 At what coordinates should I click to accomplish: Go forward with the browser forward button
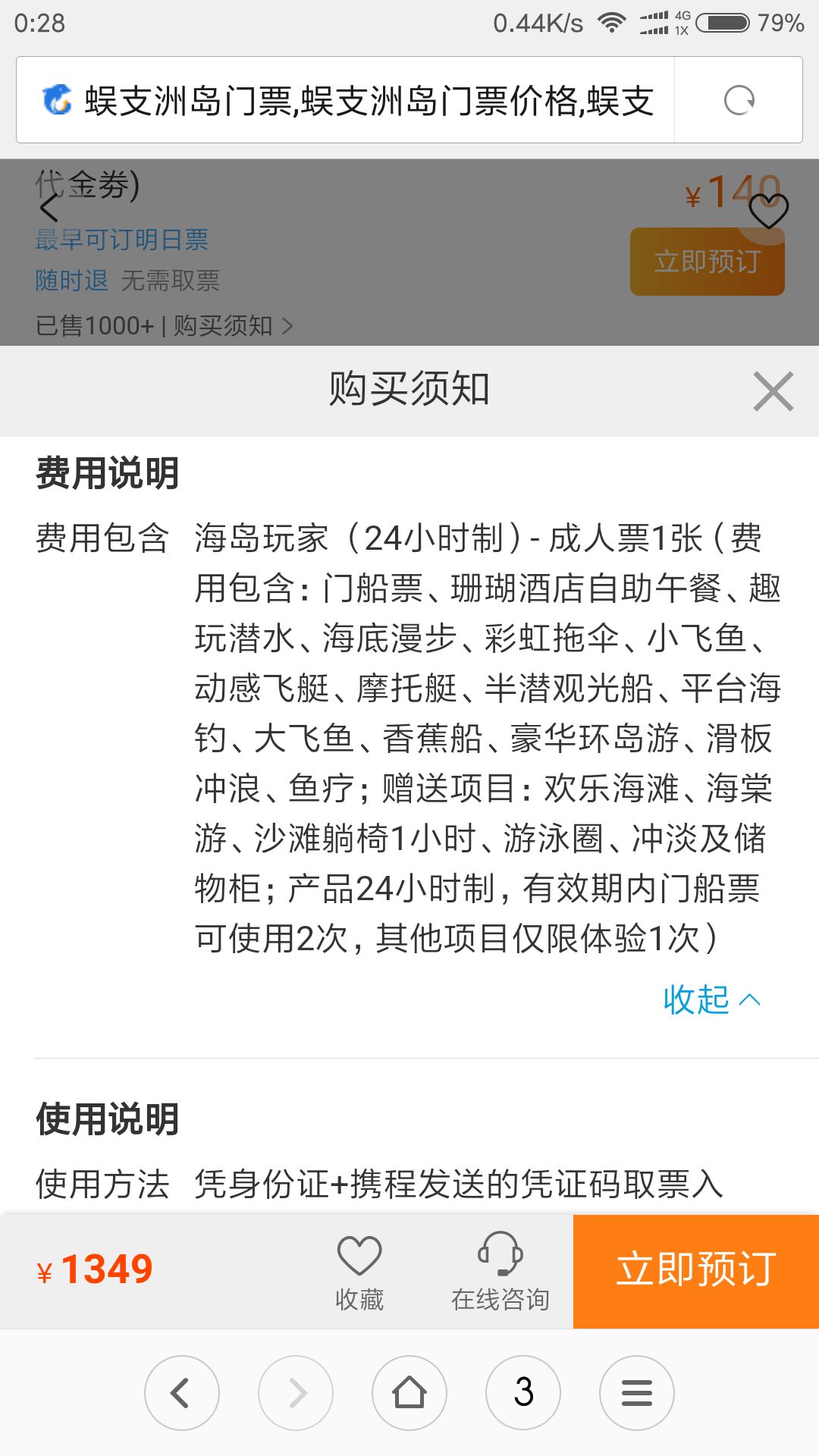pos(296,1393)
